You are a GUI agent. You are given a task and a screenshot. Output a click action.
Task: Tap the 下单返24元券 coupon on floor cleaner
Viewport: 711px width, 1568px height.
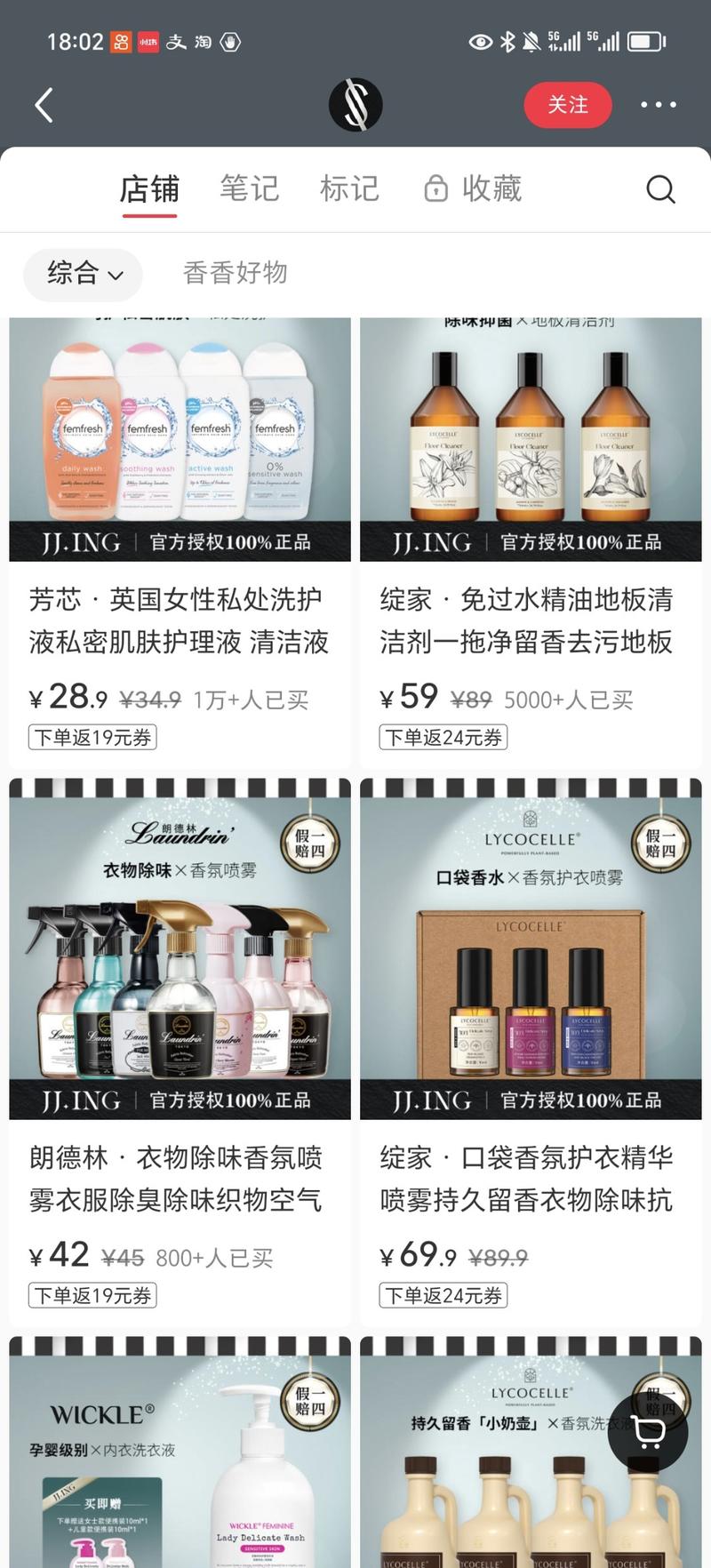443,737
